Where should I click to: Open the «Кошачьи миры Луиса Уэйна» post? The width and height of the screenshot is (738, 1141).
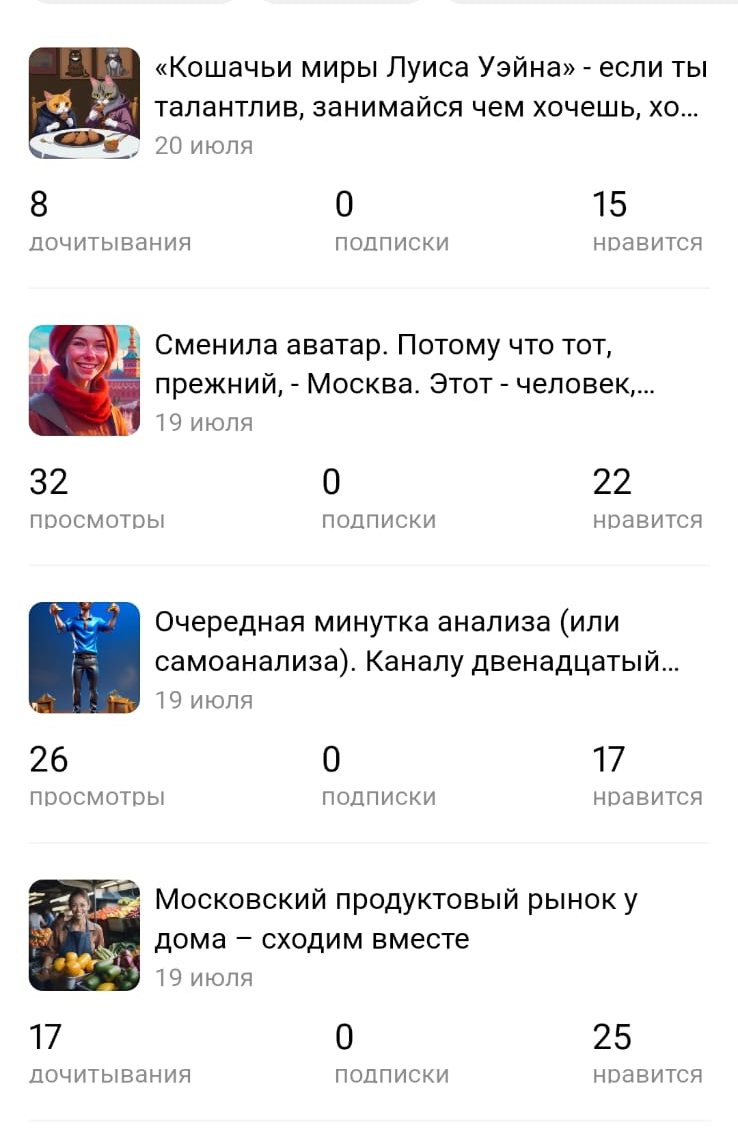[x=430, y=87]
